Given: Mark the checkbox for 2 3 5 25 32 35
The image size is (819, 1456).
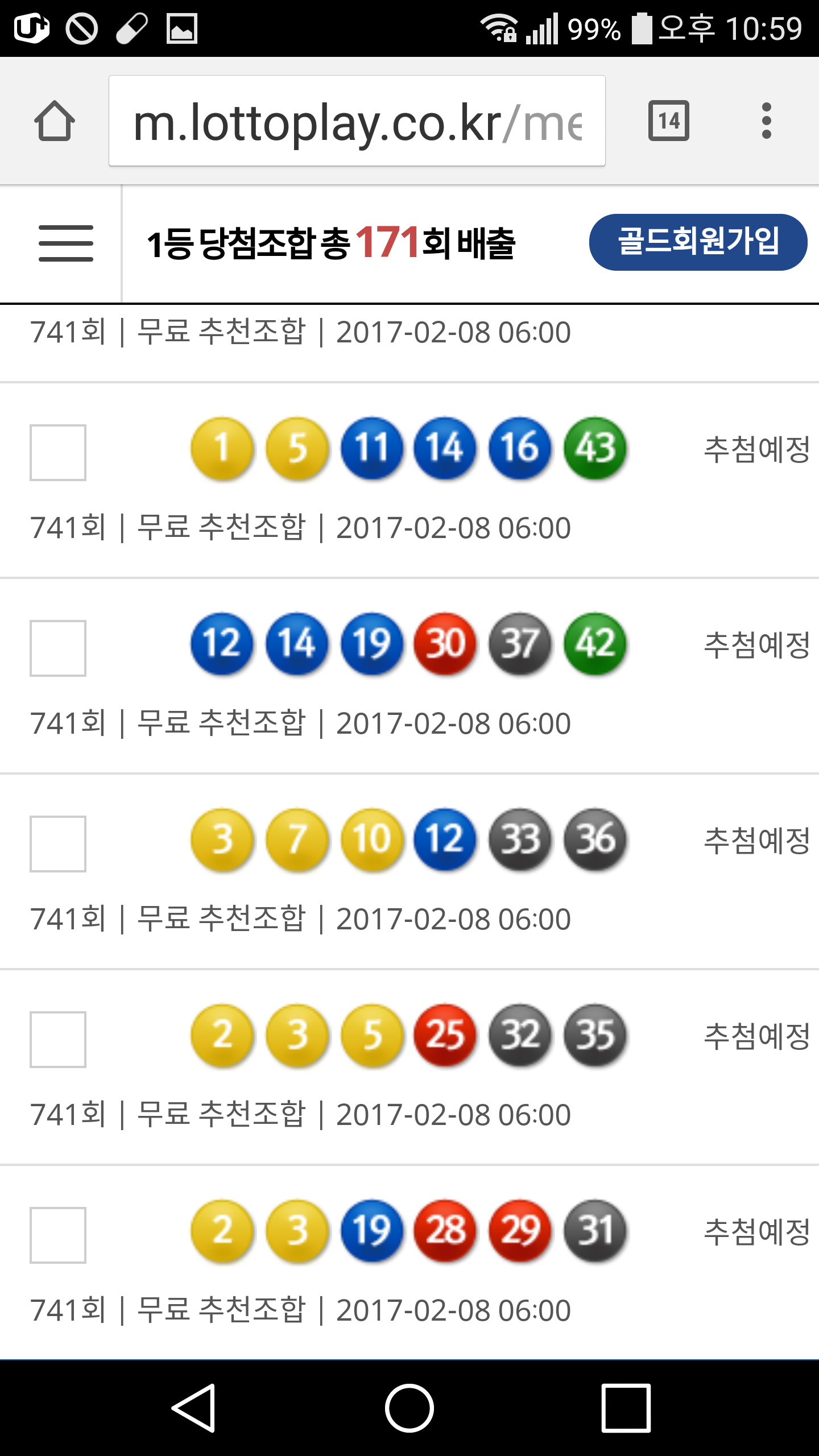Looking at the screenshot, I should click(58, 1040).
